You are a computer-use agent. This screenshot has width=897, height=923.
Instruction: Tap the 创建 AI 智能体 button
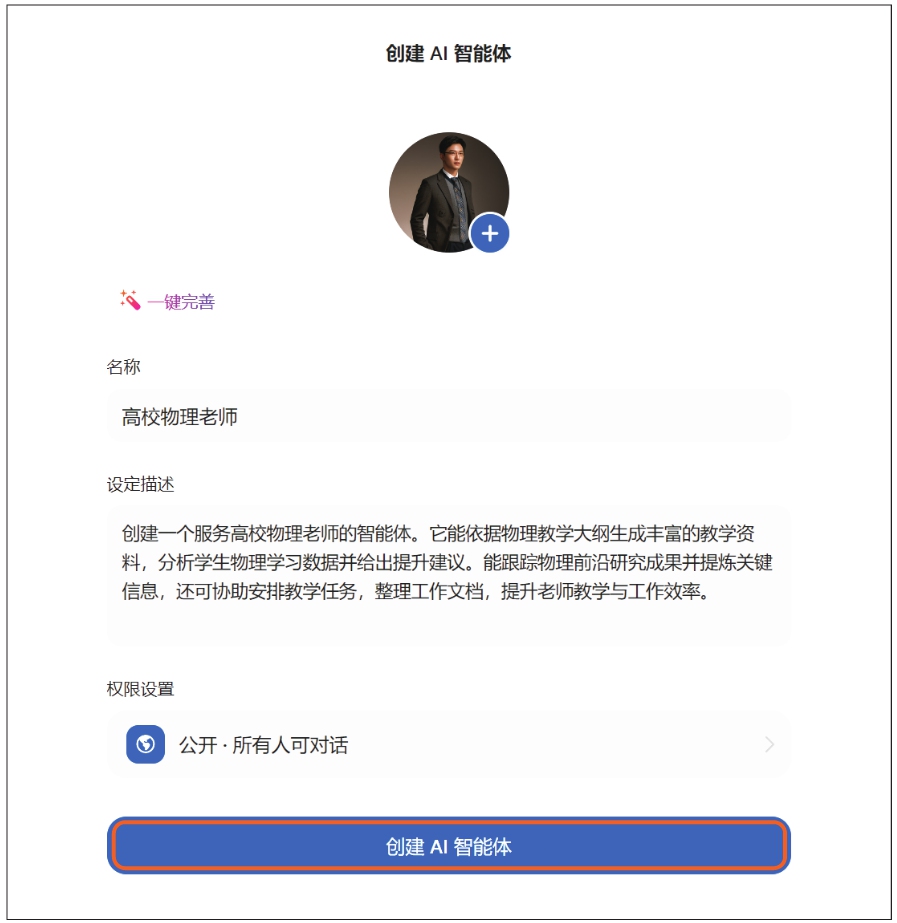[x=448, y=847]
